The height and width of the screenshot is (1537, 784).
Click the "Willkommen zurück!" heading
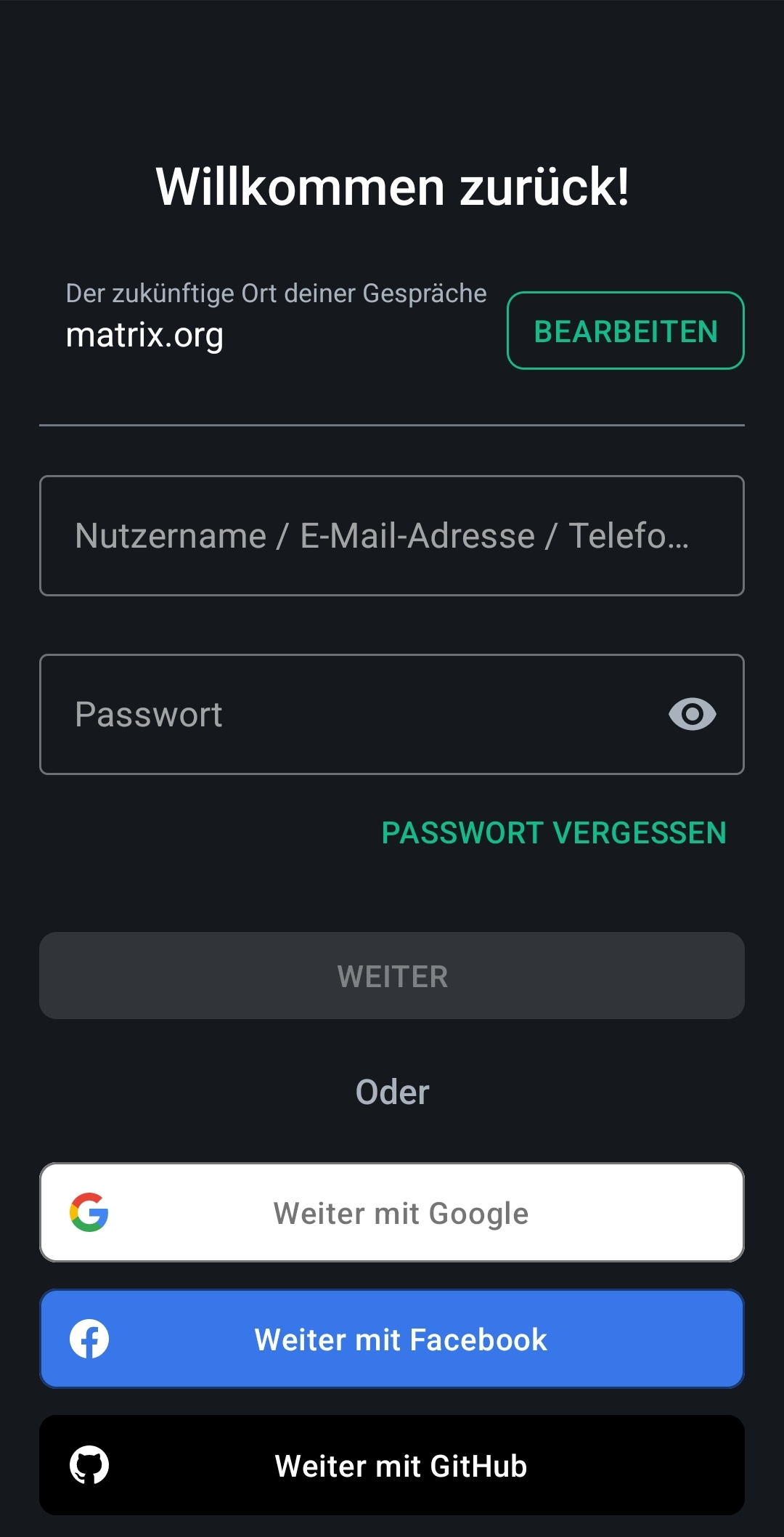(392, 187)
